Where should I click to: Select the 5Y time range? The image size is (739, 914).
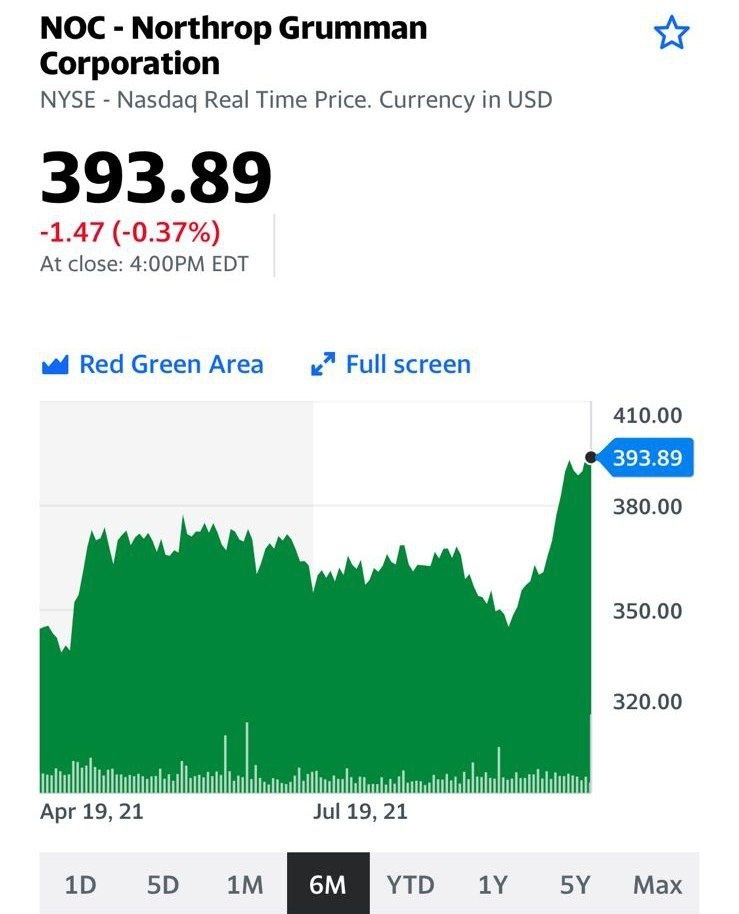(575, 884)
